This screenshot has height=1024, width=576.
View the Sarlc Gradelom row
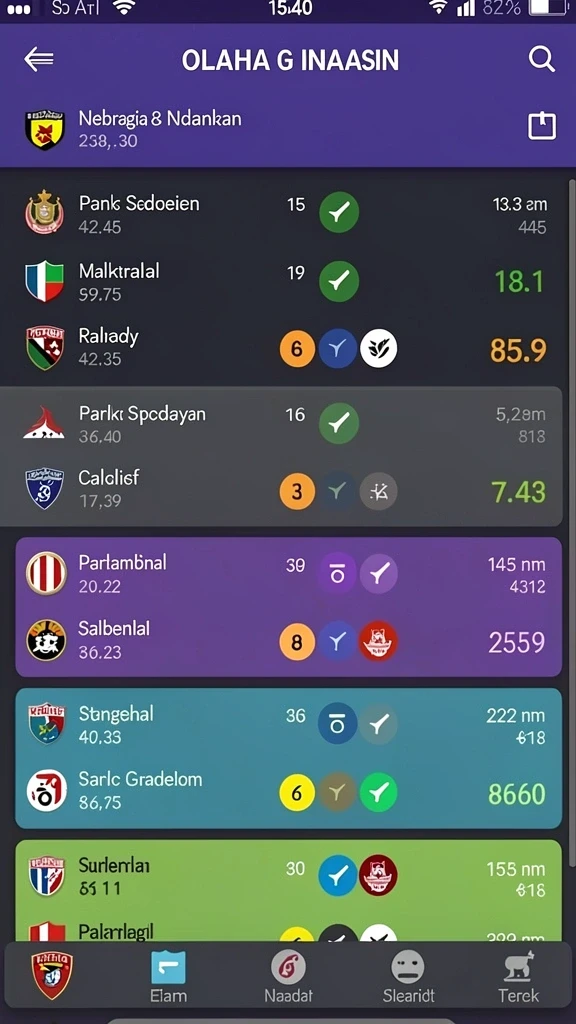point(288,792)
